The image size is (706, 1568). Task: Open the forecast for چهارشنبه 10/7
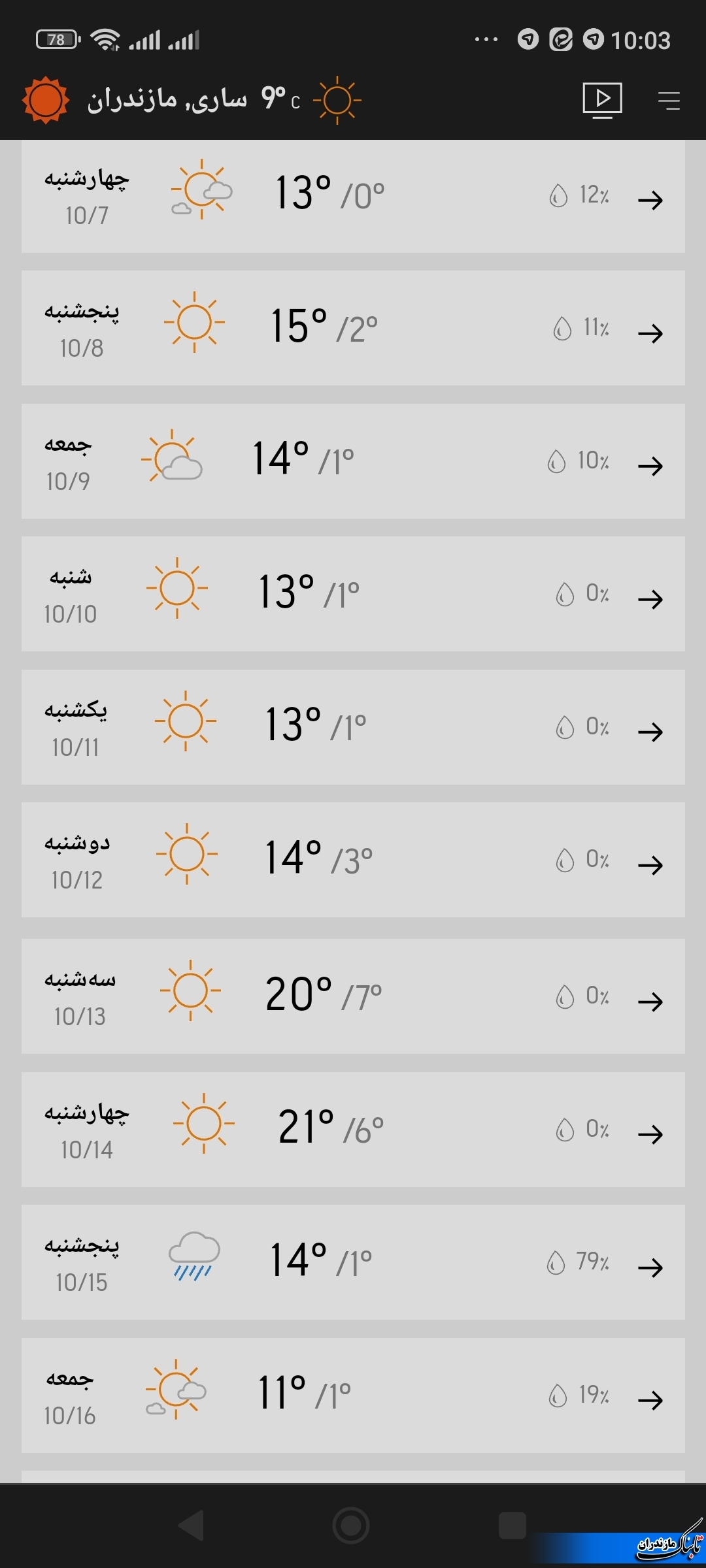(353, 197)
